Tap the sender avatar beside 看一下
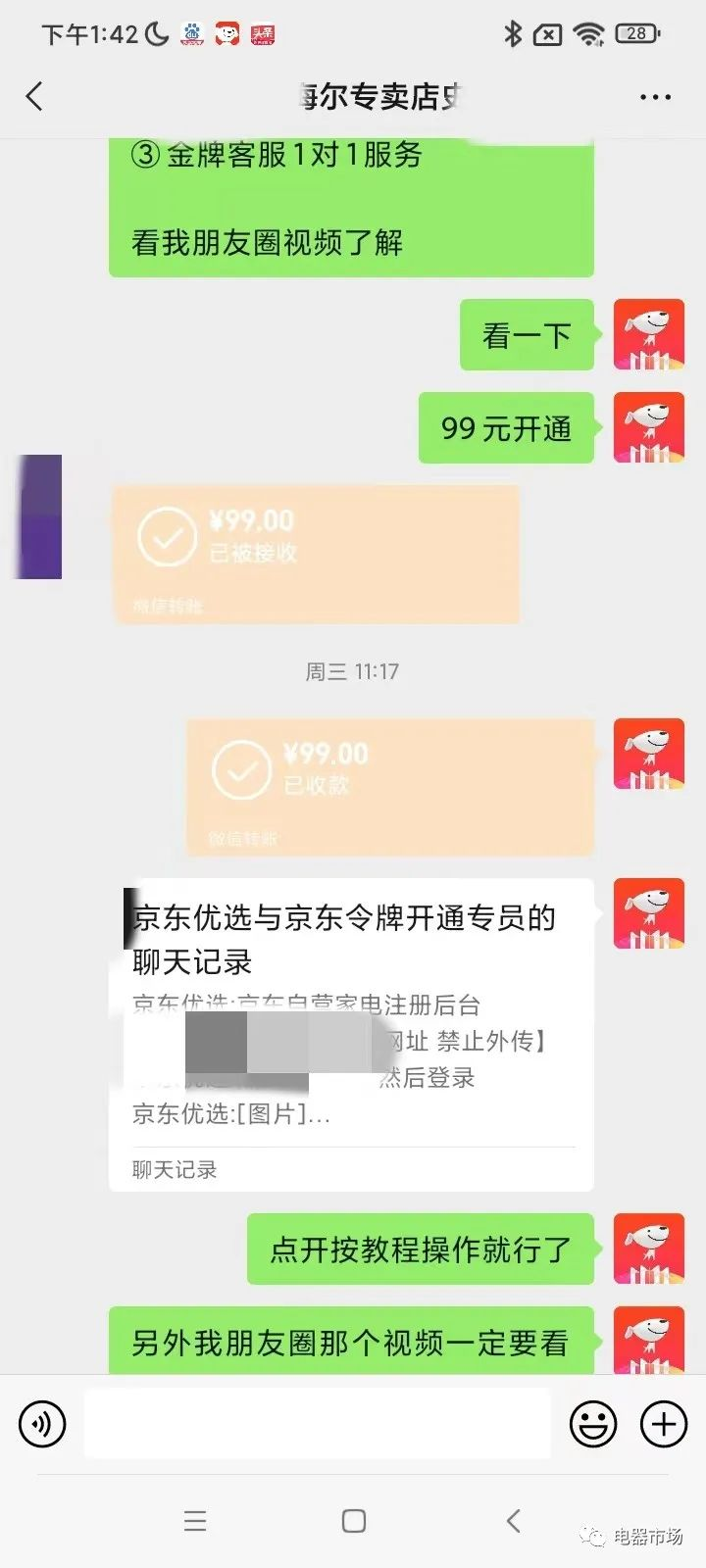706x1568 pixels. [x=648, y=335]
